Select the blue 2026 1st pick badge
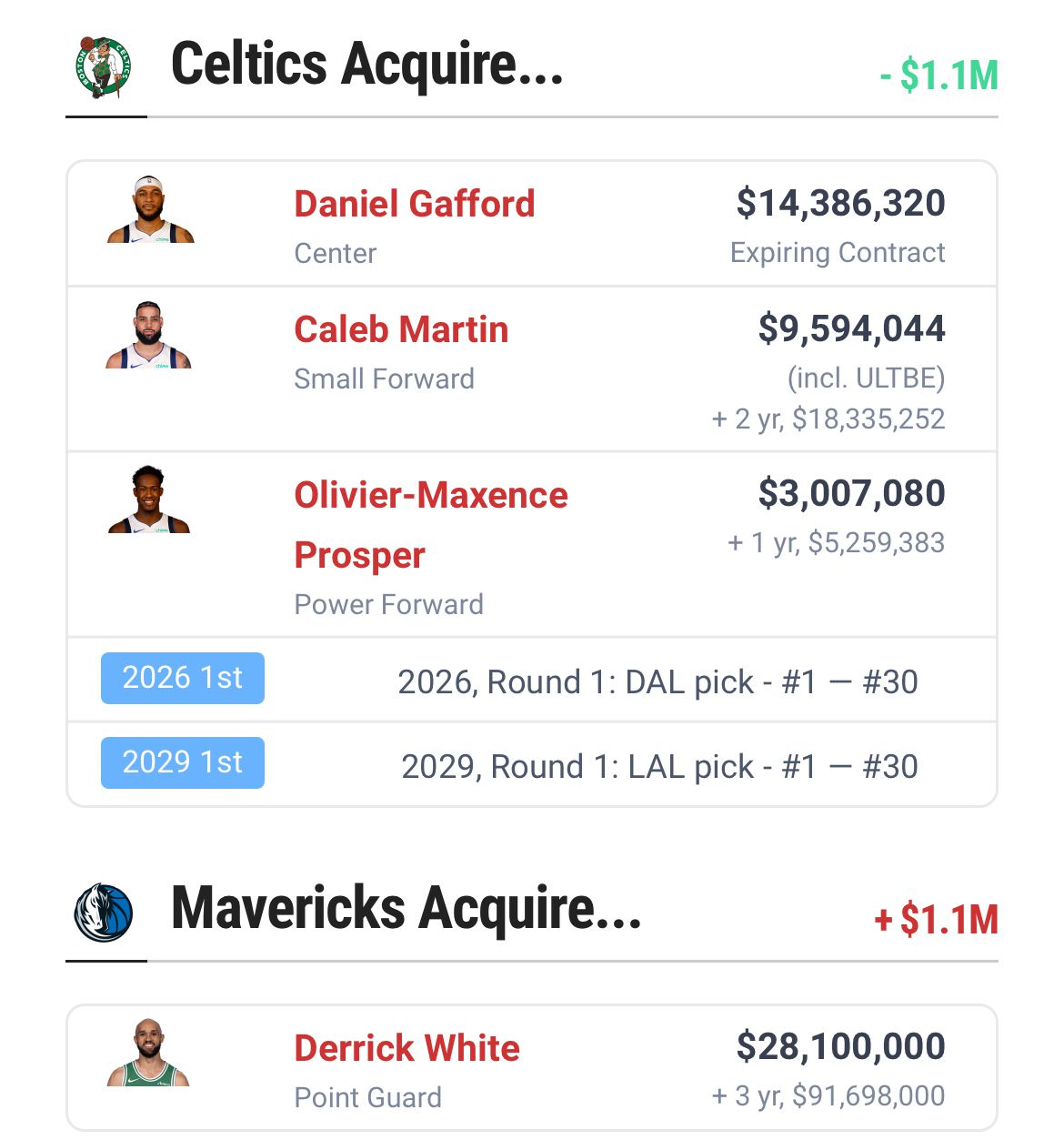Image resolution: width=1064 pixels, height=1140 pixels. click(182, 678)
